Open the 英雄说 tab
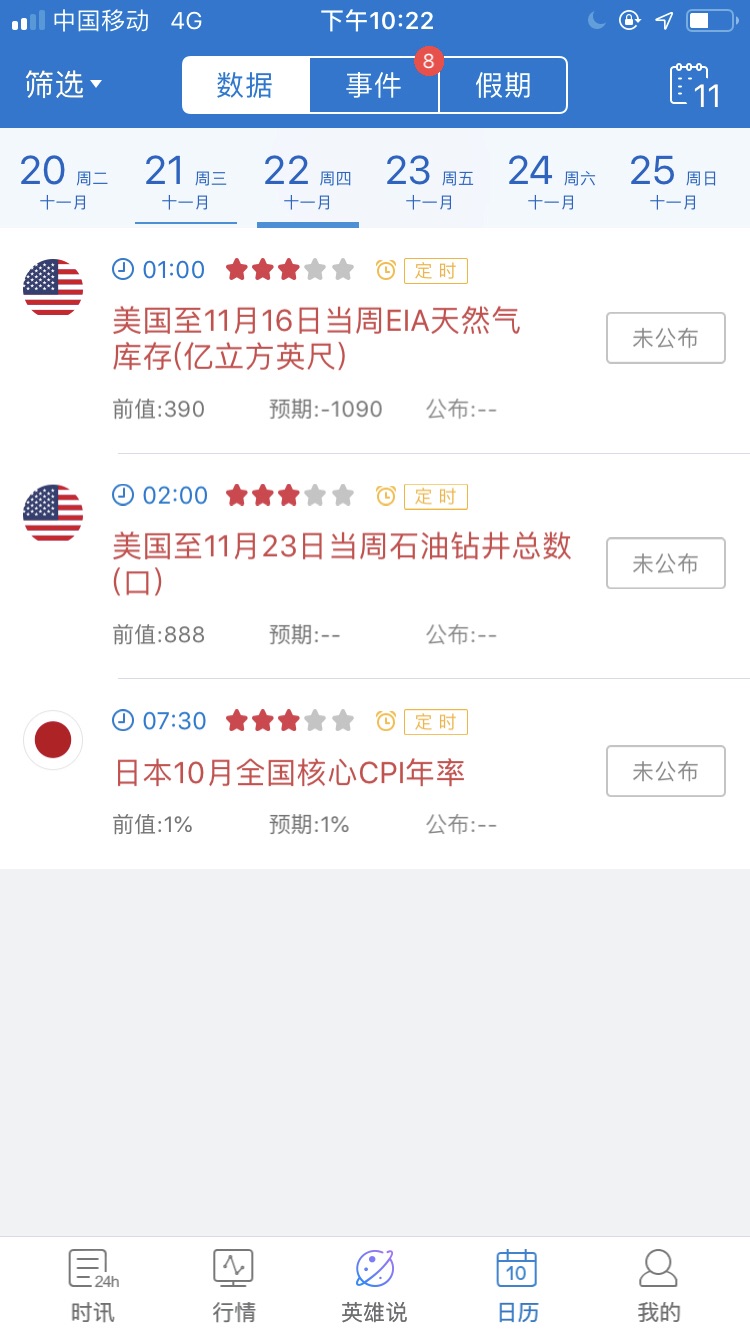Viewport: 750px width, 1334px height. [x=375, y=1286]
